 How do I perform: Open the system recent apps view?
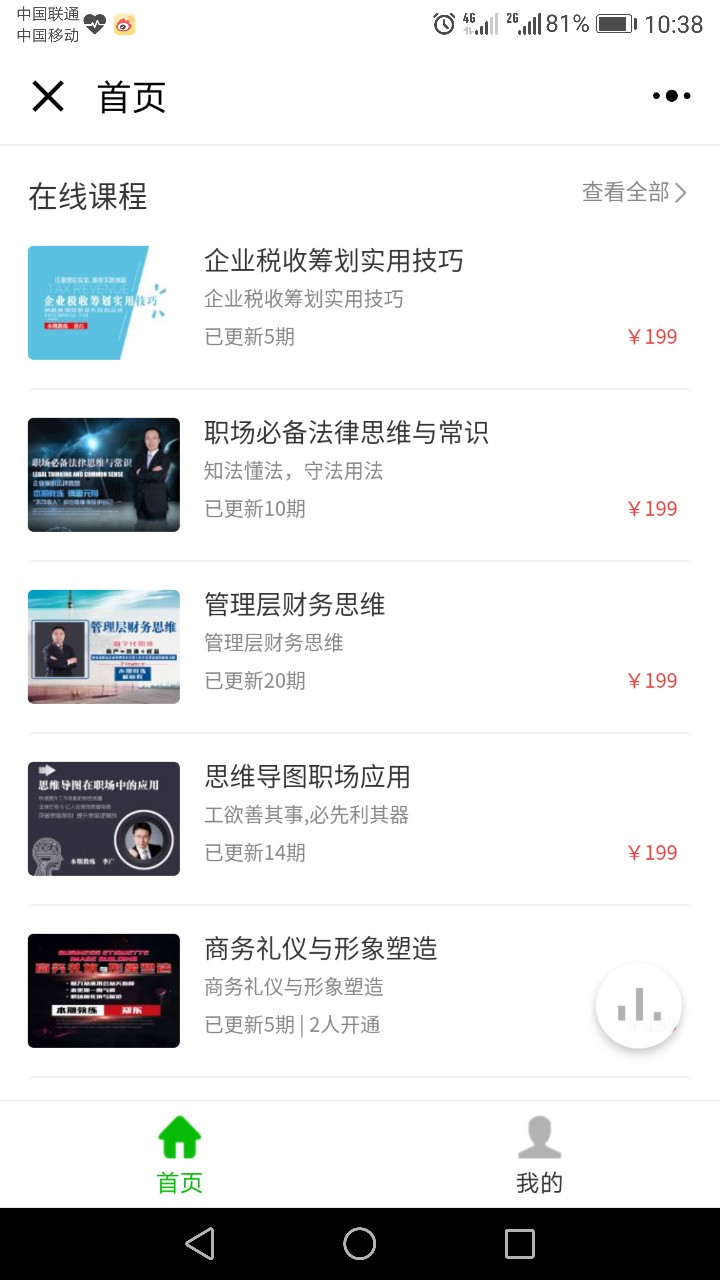520,1244
